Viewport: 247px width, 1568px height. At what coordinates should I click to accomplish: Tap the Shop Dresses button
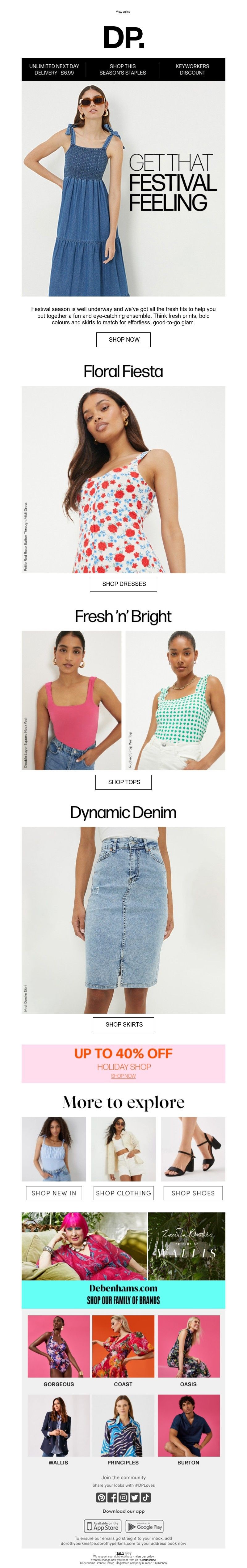pos(124,584)
